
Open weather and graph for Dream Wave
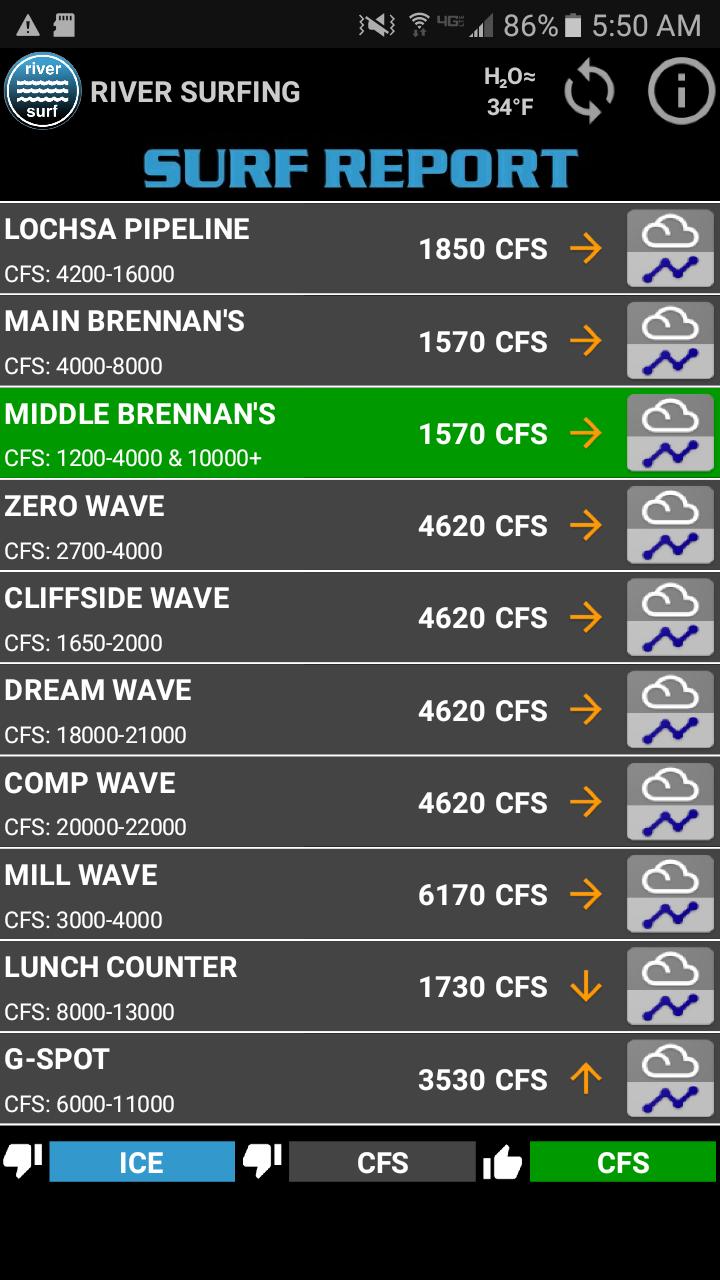(670, 710)
